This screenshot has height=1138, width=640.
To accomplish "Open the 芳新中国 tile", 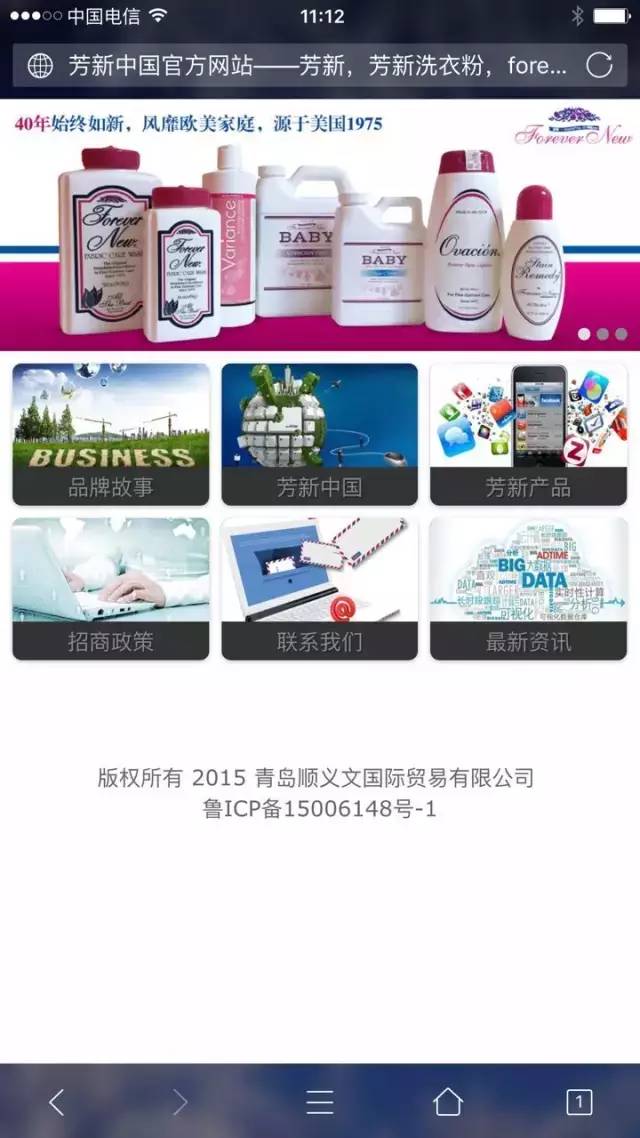I will [x=319, y=434].
